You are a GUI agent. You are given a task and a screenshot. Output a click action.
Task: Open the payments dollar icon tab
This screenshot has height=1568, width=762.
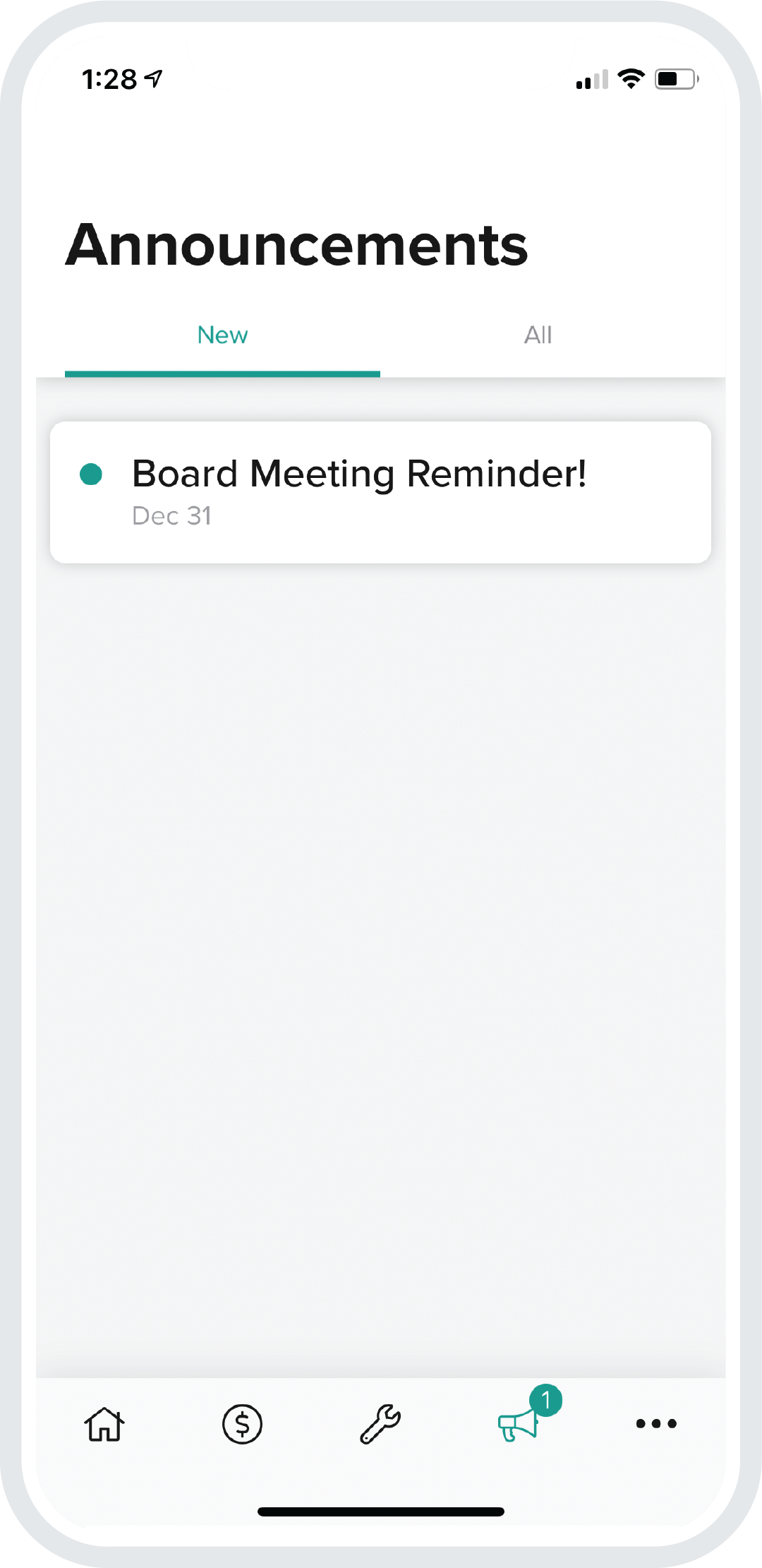242,1424
